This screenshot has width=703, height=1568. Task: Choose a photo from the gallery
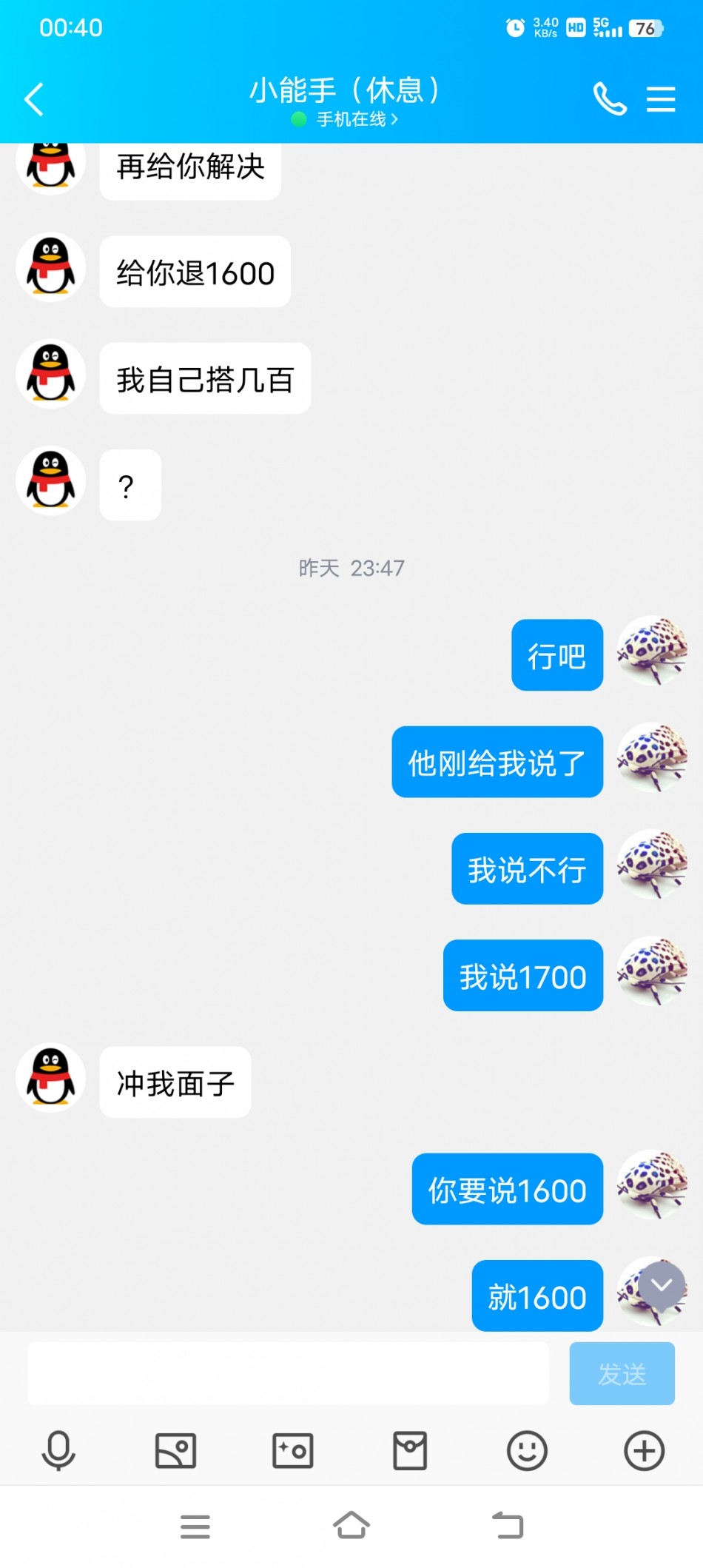pos(175,1450)
